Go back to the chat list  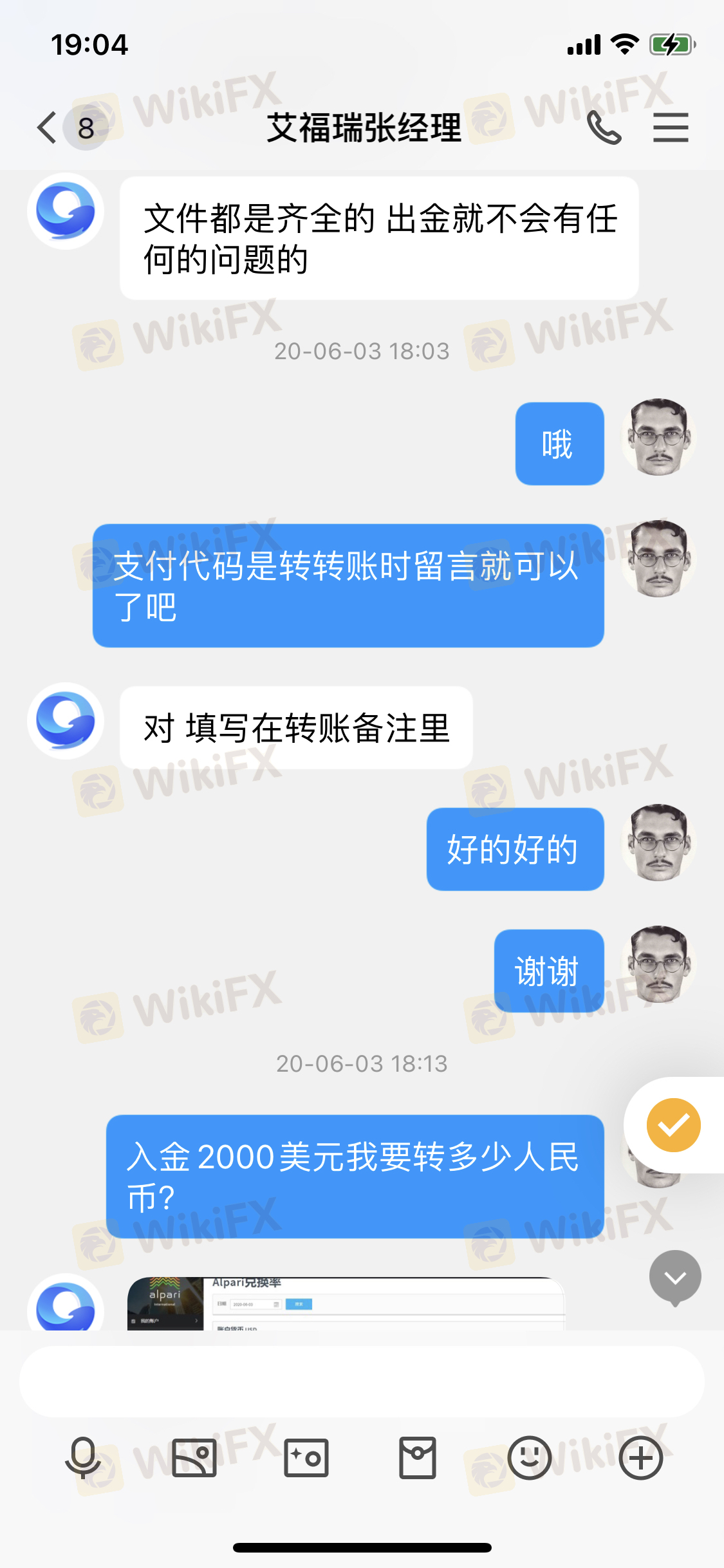[48, 127]
